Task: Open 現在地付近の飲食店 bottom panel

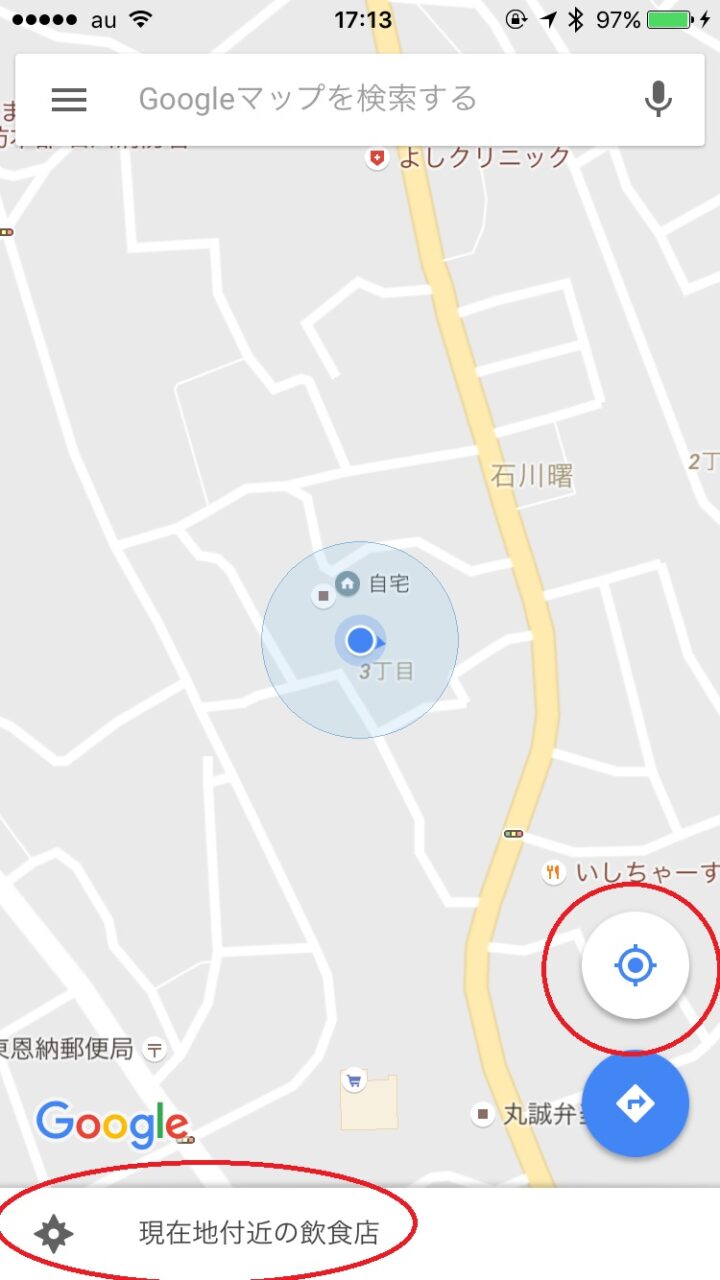Action: (260, 1233)
